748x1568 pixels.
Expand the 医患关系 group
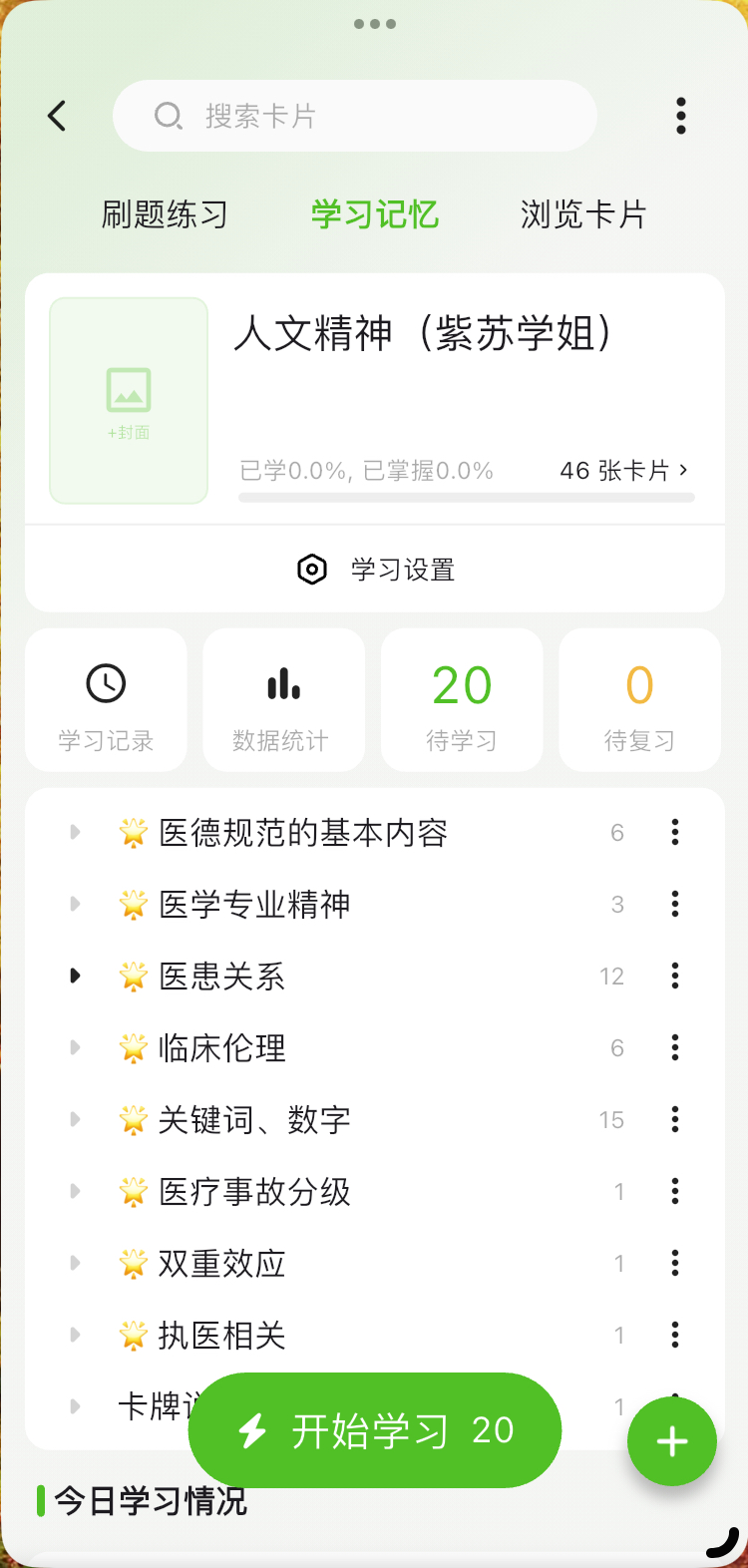75,976
